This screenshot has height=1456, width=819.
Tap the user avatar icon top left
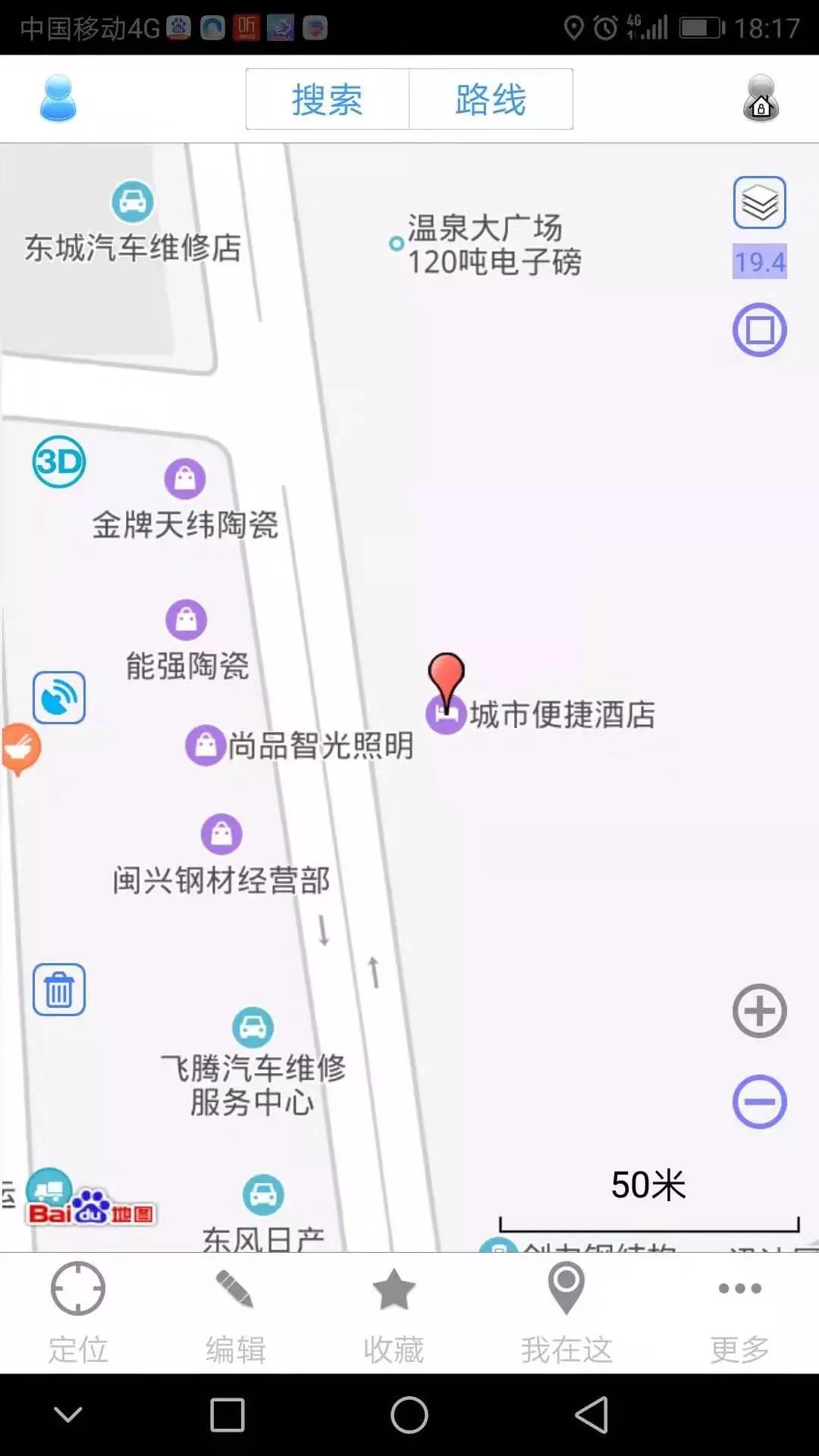[57, 99]
